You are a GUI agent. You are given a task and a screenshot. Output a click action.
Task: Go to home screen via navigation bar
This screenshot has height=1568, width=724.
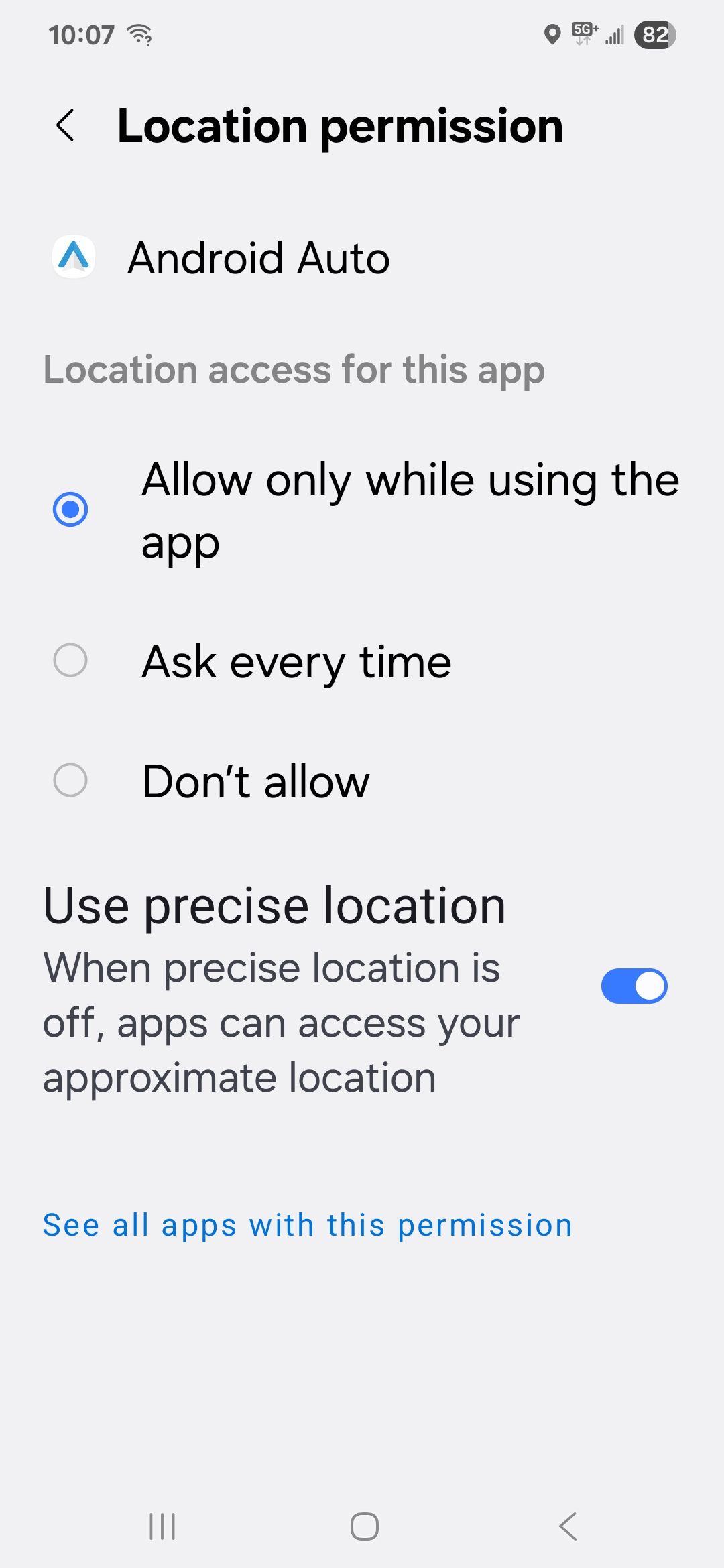[x=364, y=1526]
